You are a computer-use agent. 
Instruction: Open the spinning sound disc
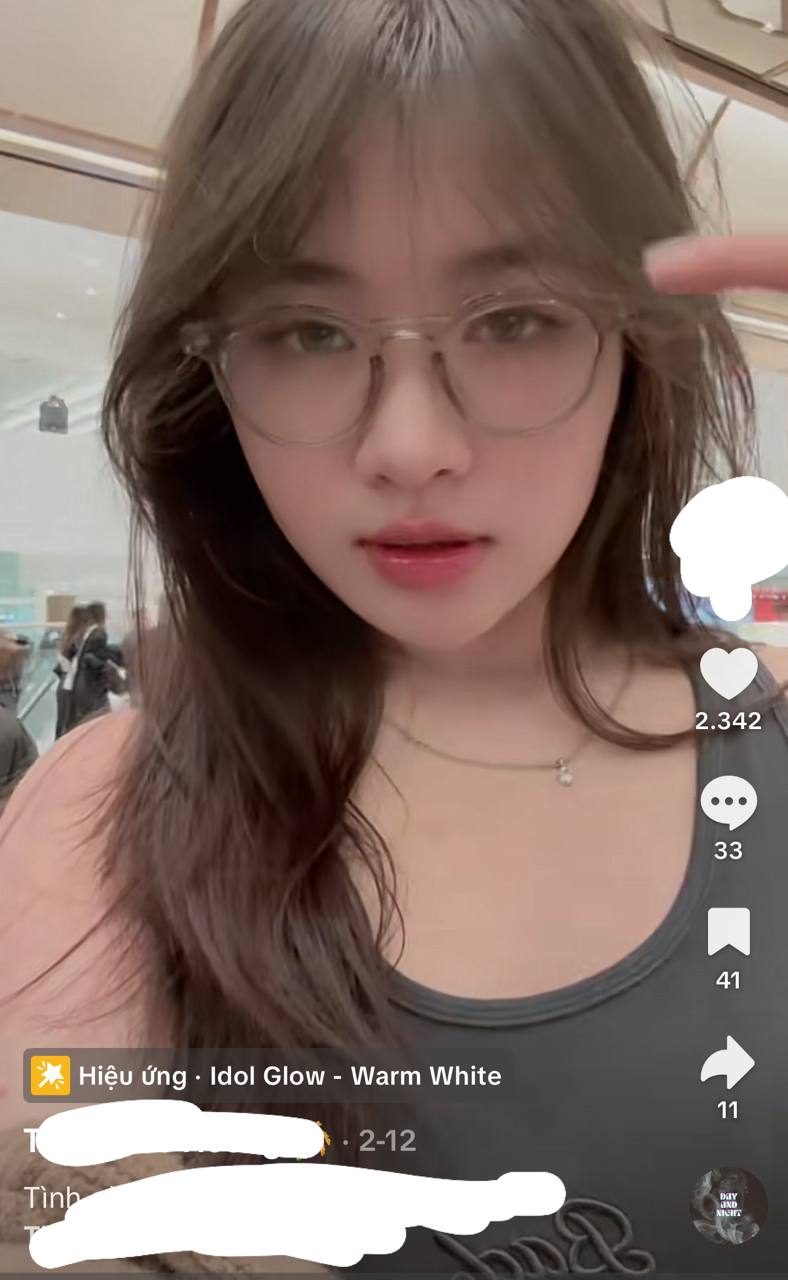click(728, 1205)
